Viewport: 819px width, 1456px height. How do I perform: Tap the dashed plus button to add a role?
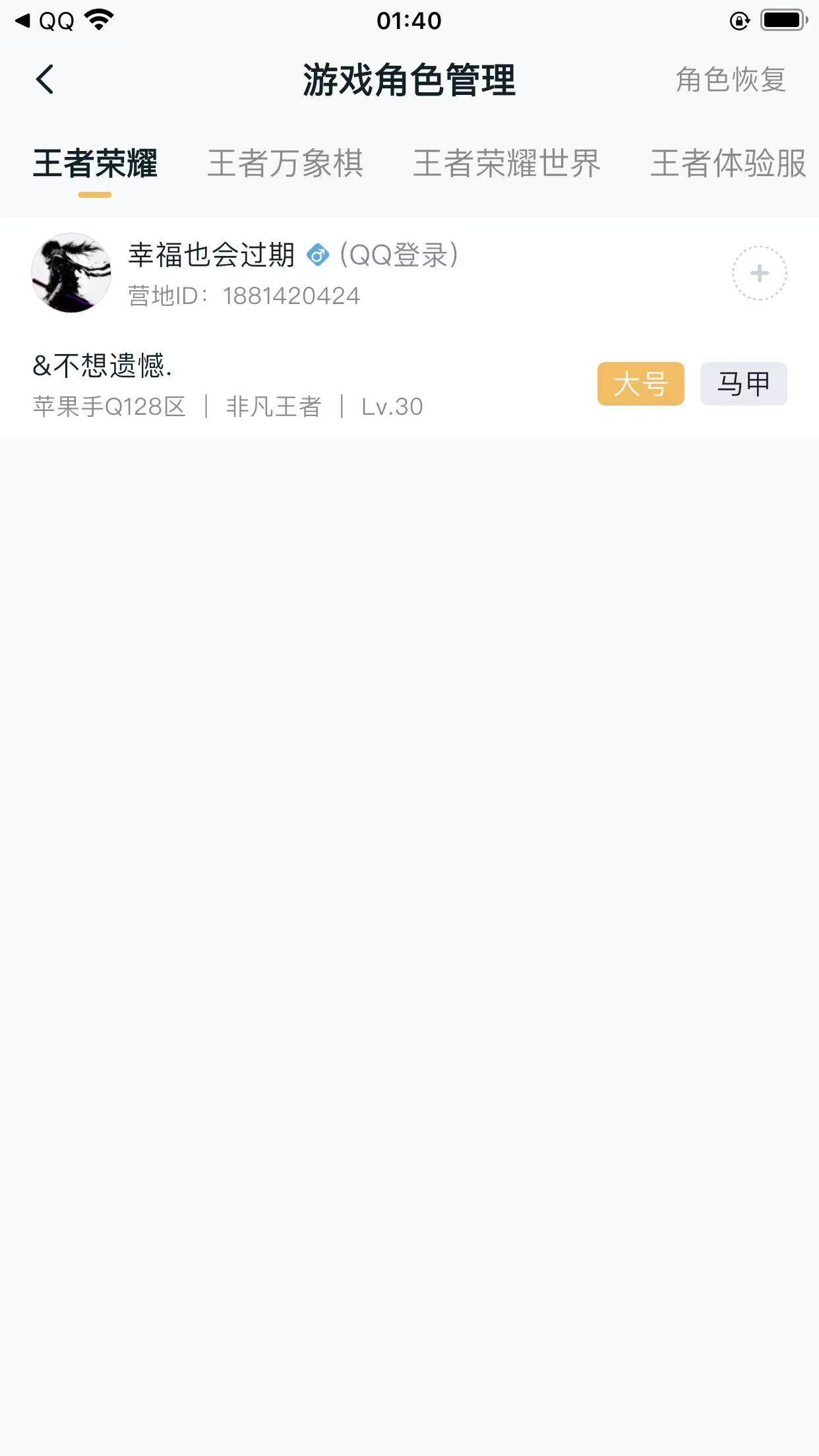[x=760, y=272]
